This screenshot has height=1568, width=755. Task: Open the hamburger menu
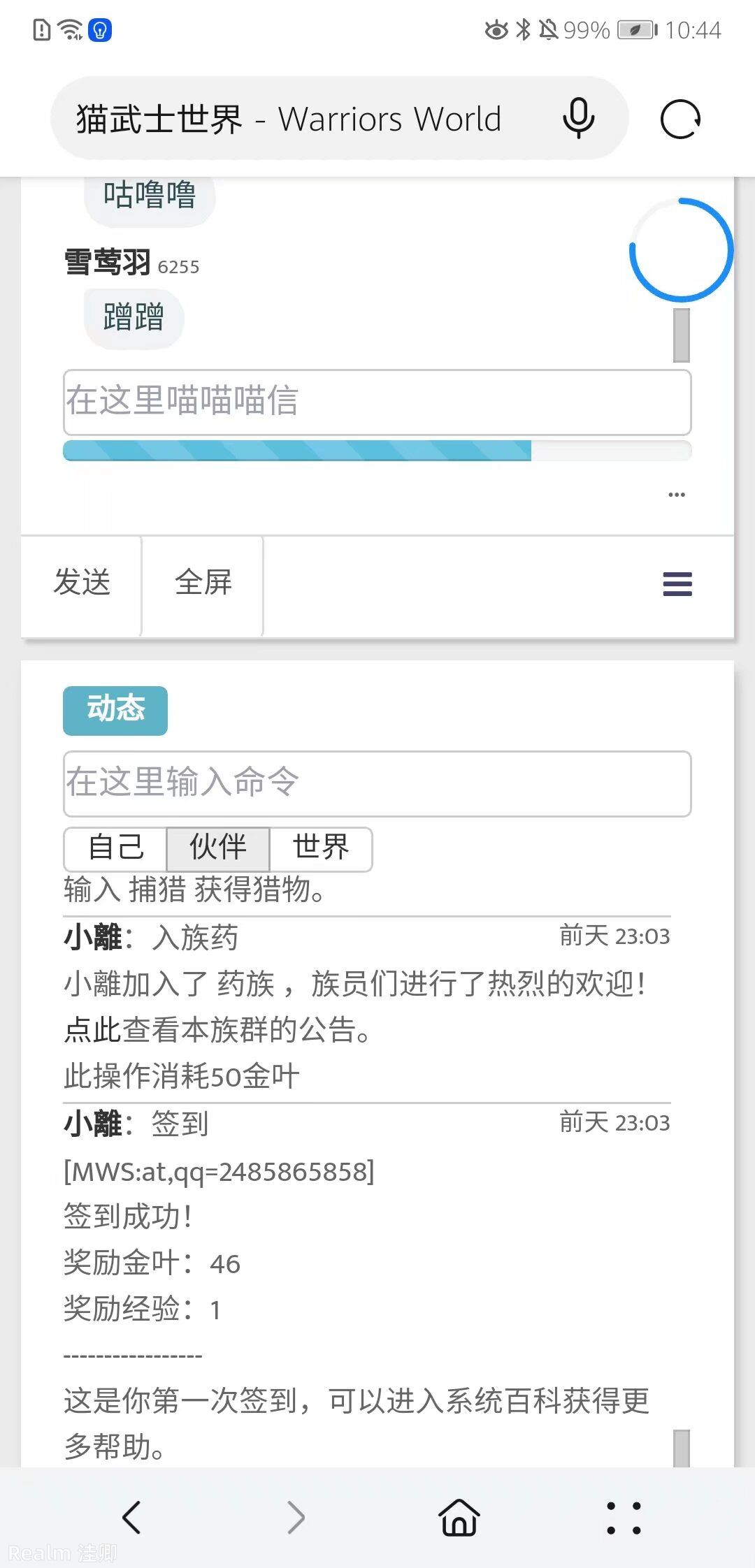pyautogui.click(x=677, y=584)
